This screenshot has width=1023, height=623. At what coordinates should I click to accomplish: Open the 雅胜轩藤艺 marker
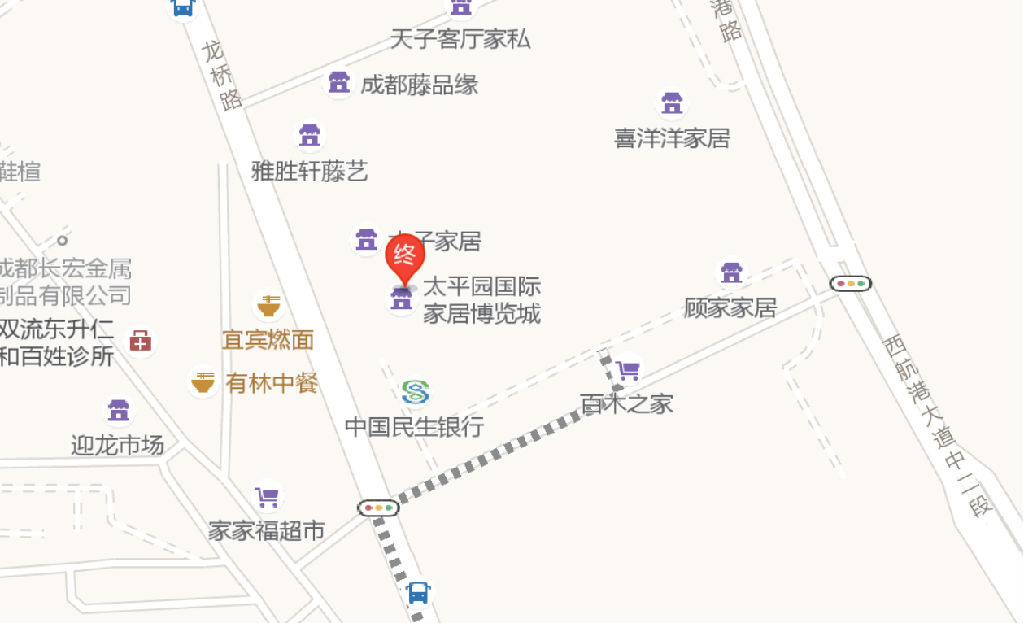(x=310, y=136)
